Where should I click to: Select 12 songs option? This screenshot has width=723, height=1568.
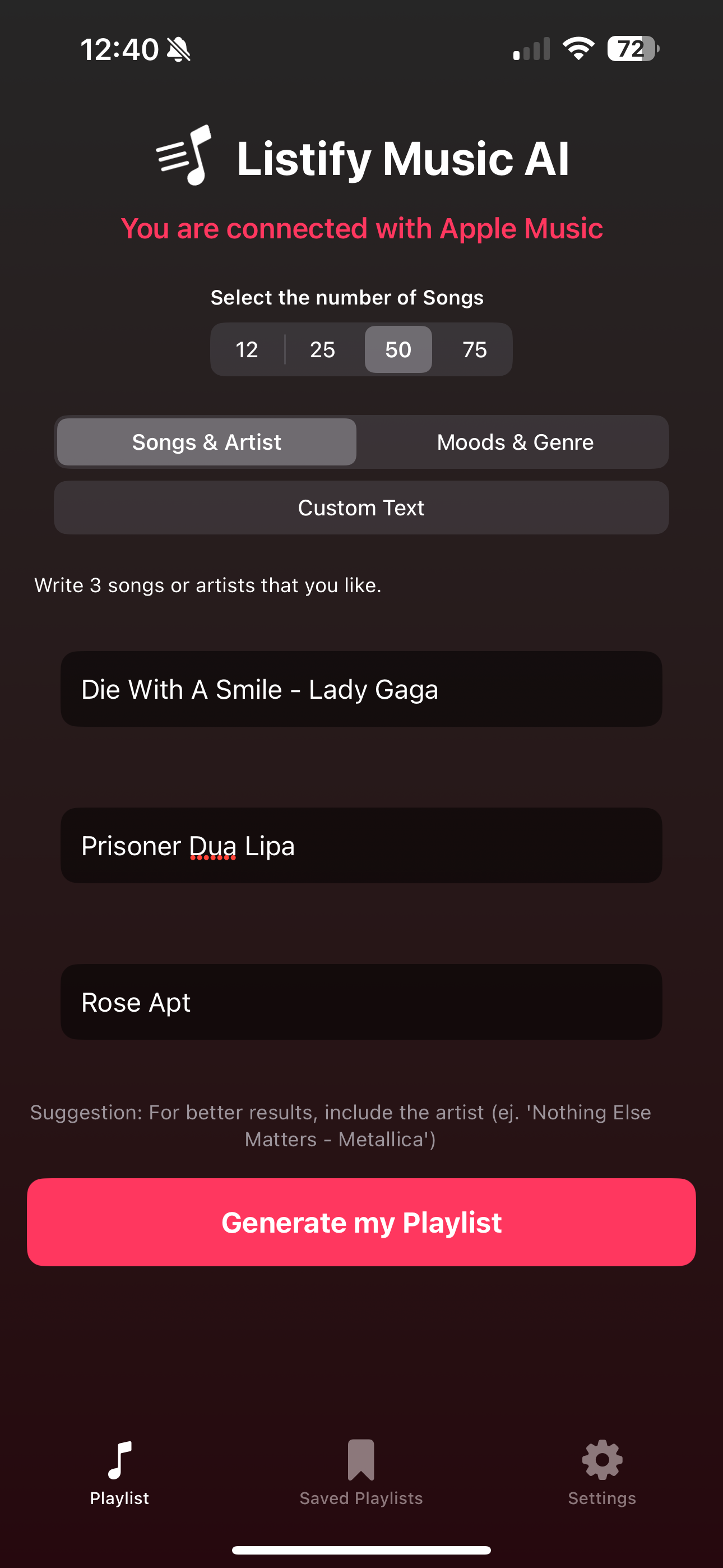[247, 349]
